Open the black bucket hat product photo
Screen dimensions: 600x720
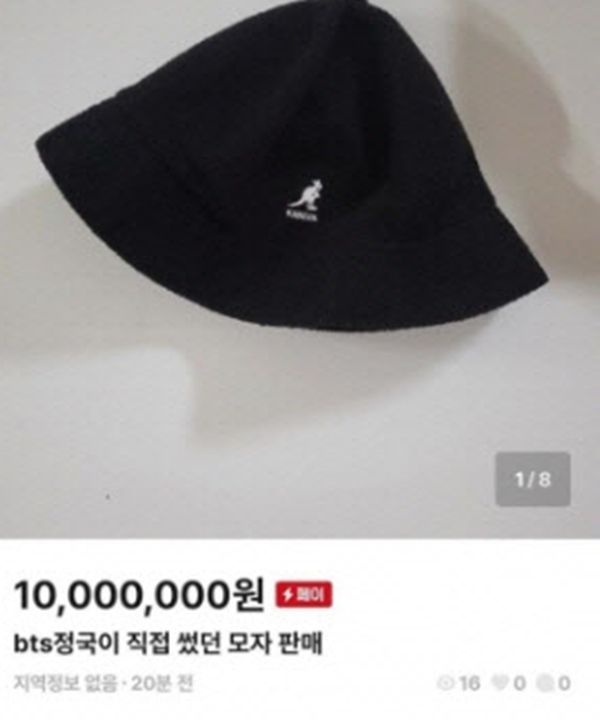[x=300, y=180]
